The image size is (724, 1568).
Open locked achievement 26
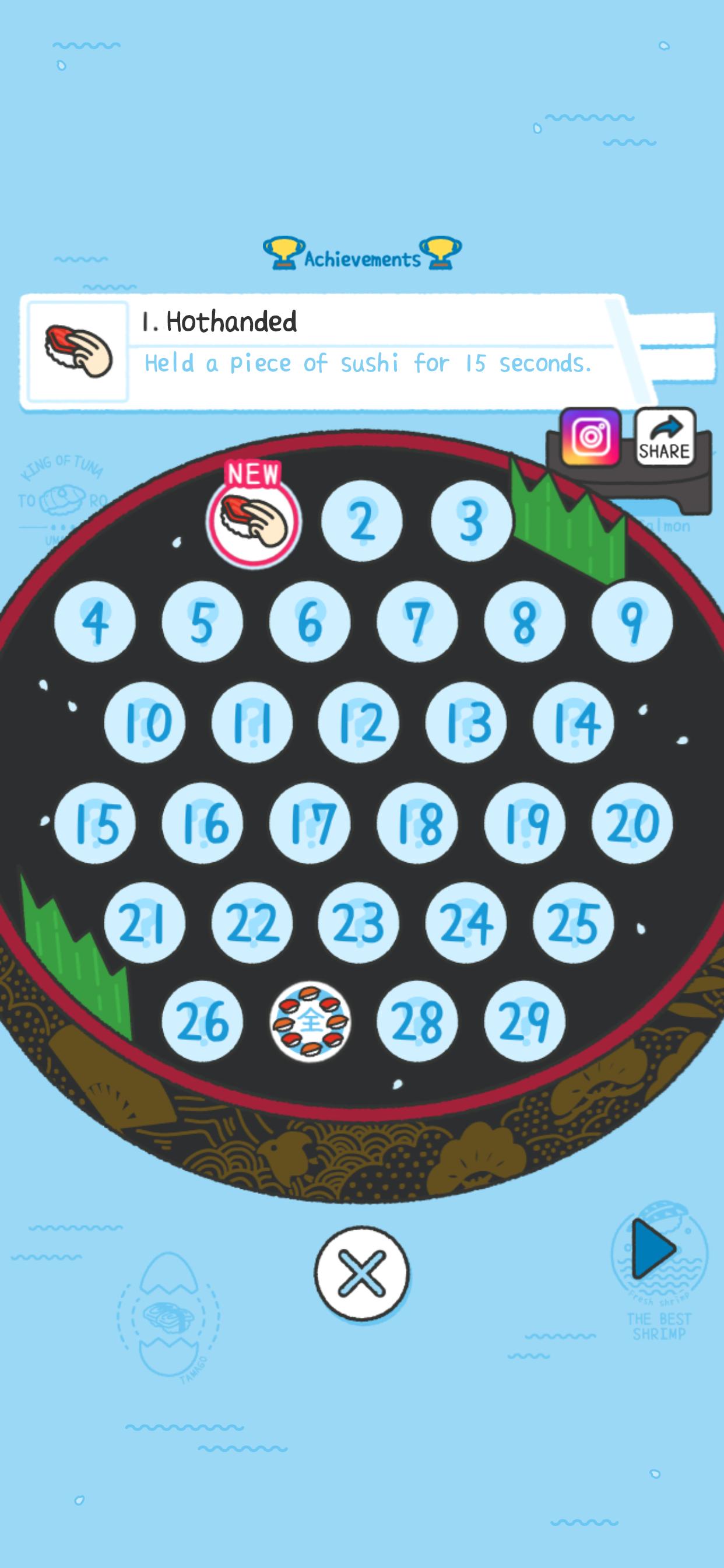point(202,1022)
